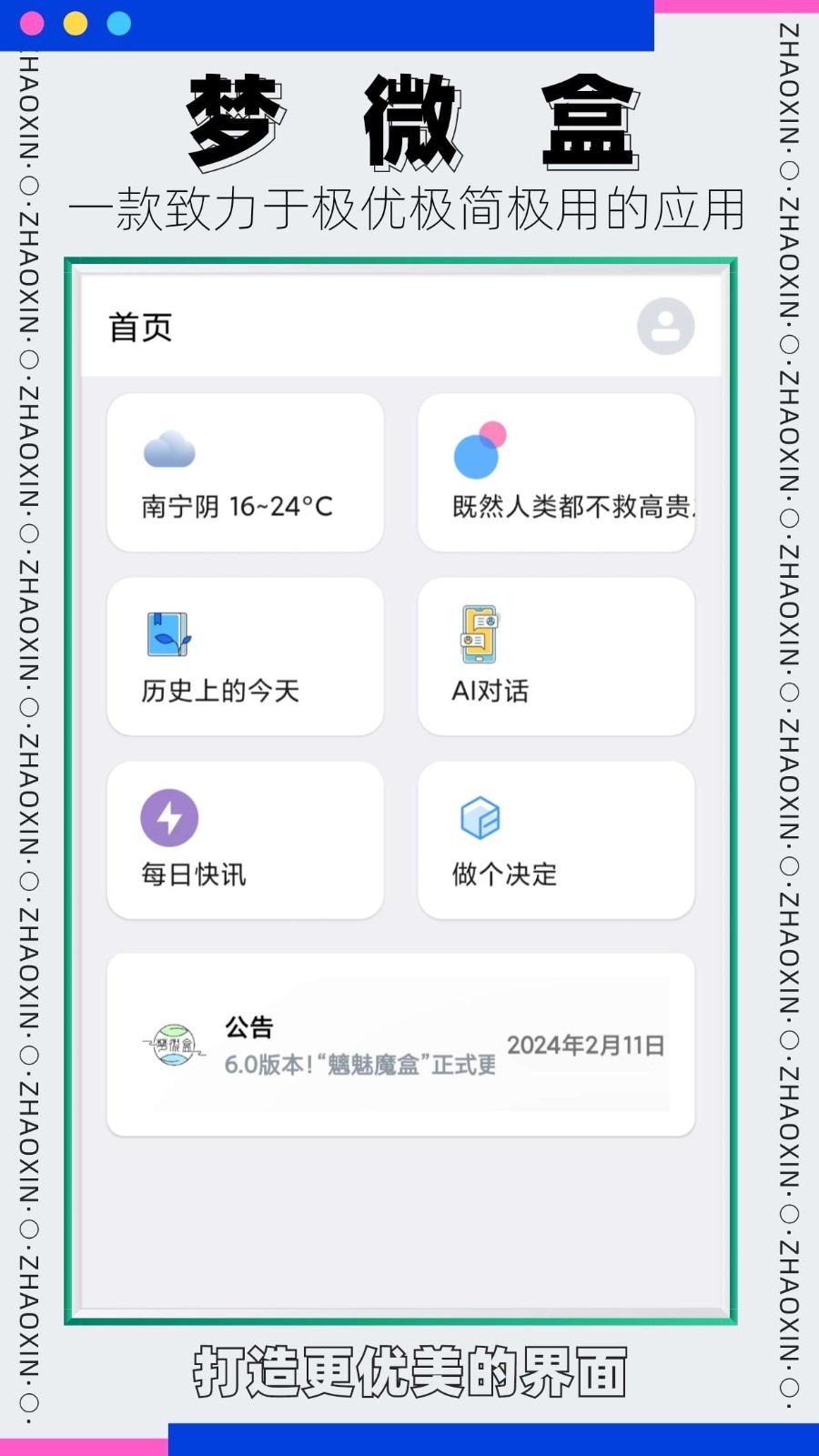Open the daily quote card
This screenshot has width=819, height=1456.
556,471
